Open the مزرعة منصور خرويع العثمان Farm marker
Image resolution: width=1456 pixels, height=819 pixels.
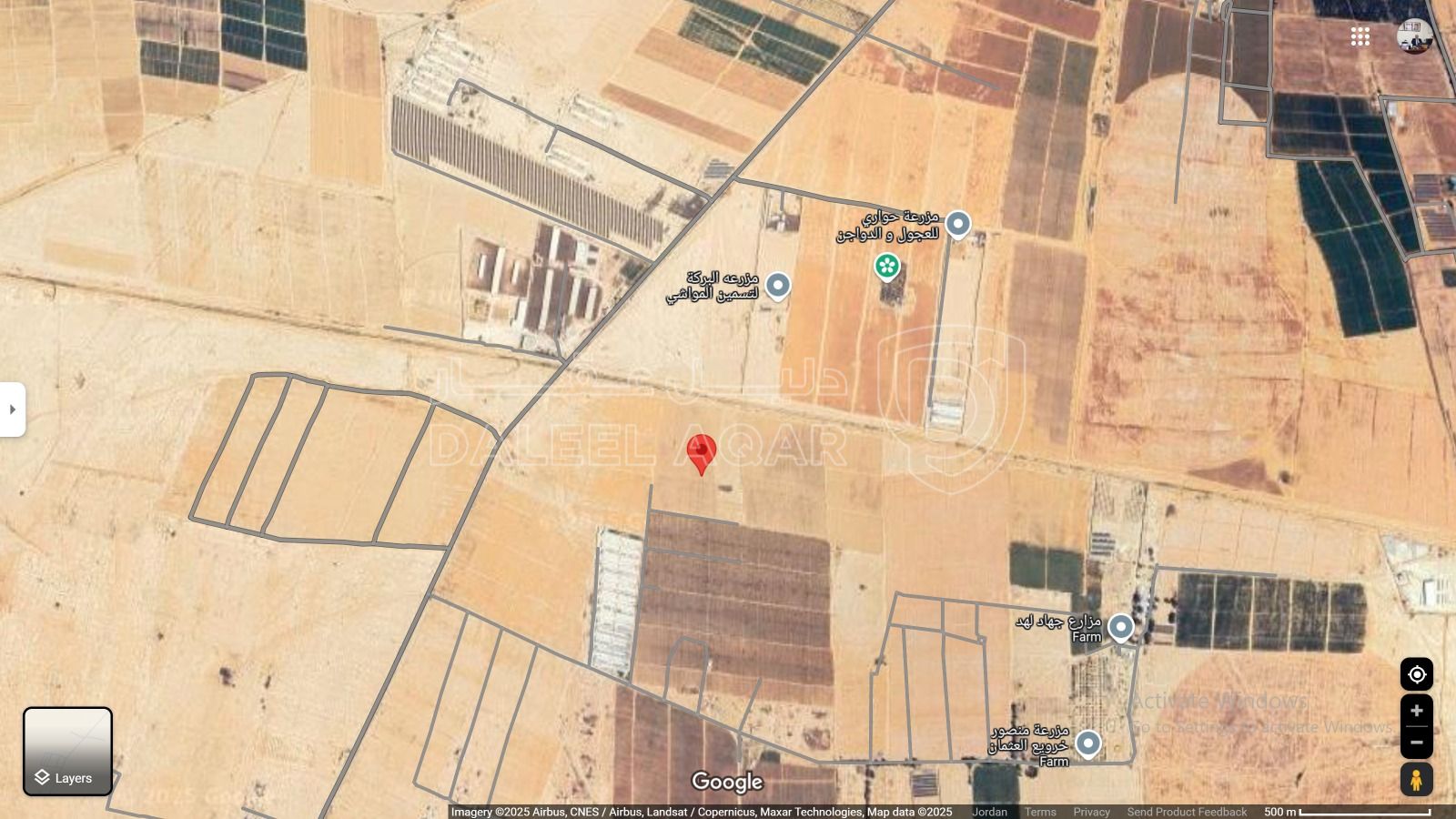pos(1087,743)
